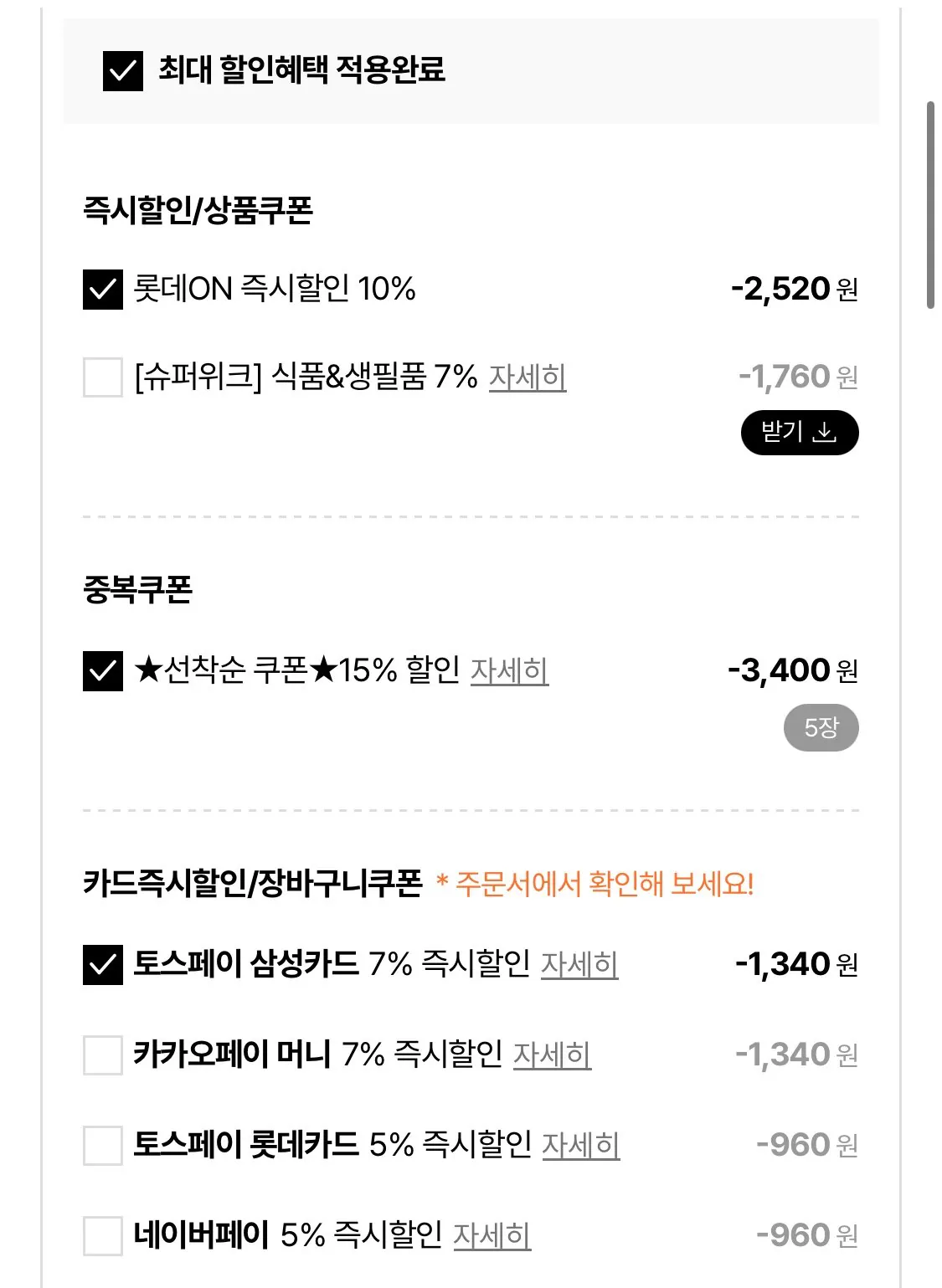Click the 5장 coupon count badge
The image size is (942, 1288).
tap(821, 727)
